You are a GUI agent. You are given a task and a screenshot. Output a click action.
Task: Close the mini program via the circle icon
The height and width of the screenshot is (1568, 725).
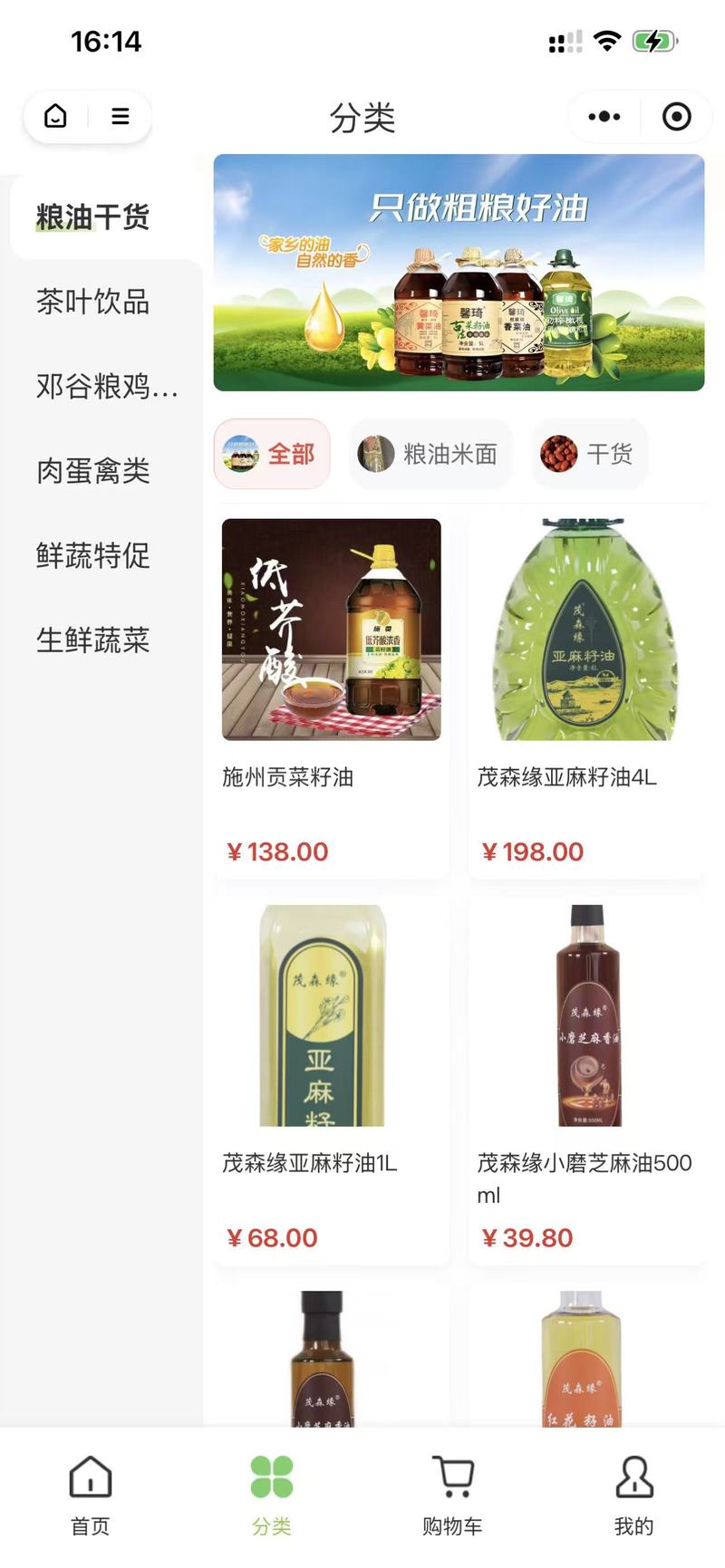tap(677, 117)
